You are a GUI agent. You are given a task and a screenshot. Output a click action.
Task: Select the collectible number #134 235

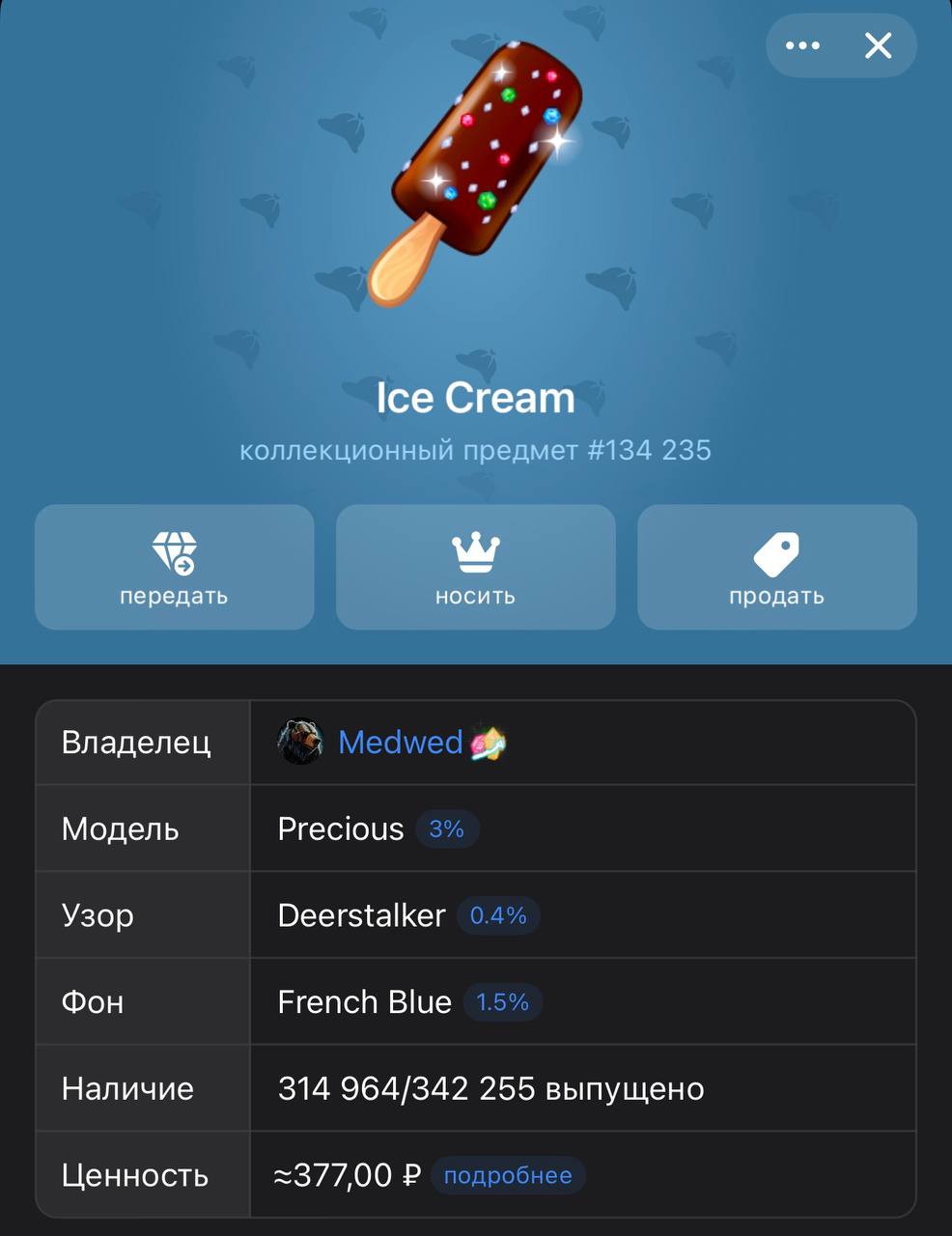tap(648, 450)
